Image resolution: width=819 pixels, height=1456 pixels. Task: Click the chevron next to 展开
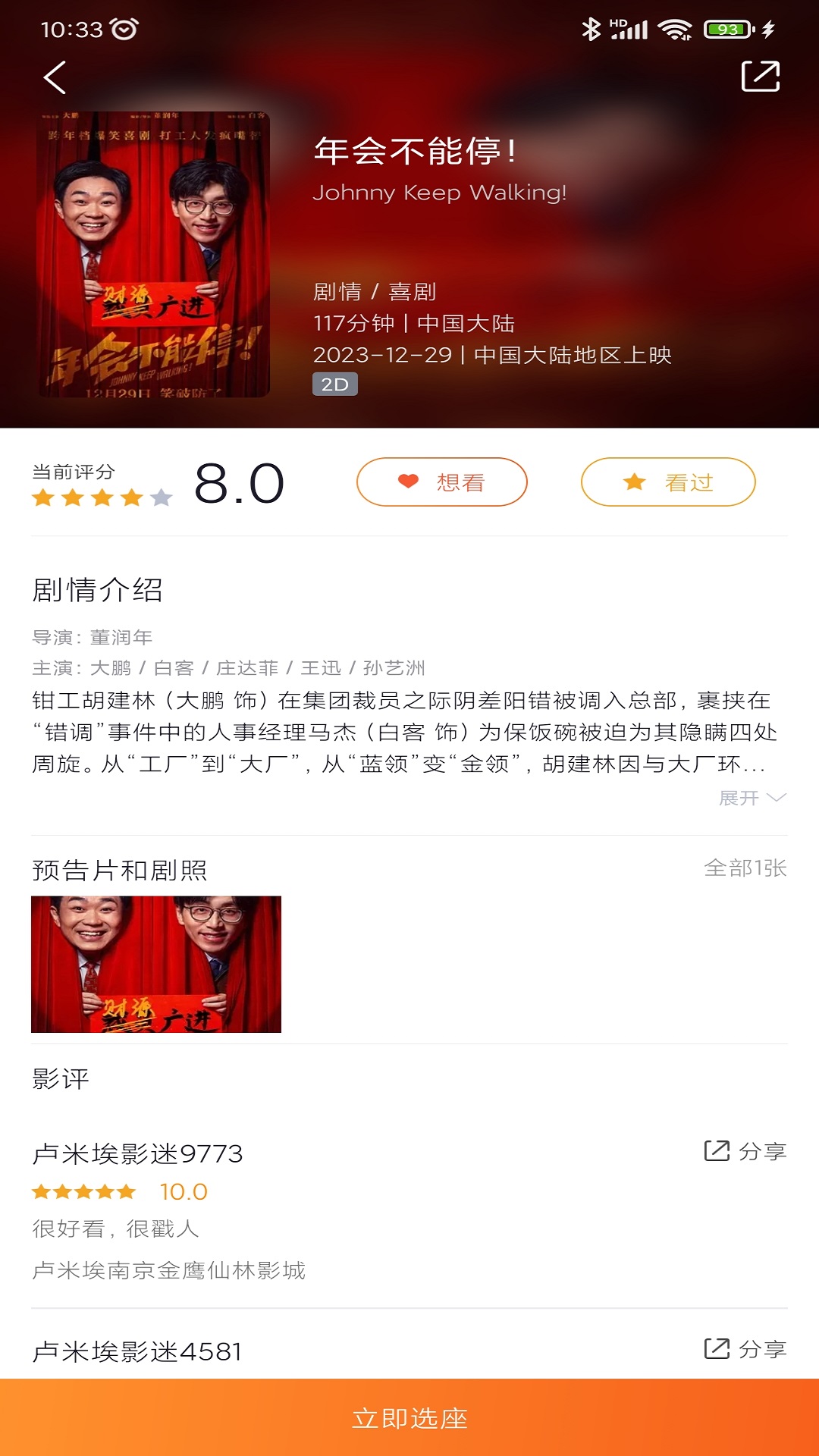(x=777, y=798)
